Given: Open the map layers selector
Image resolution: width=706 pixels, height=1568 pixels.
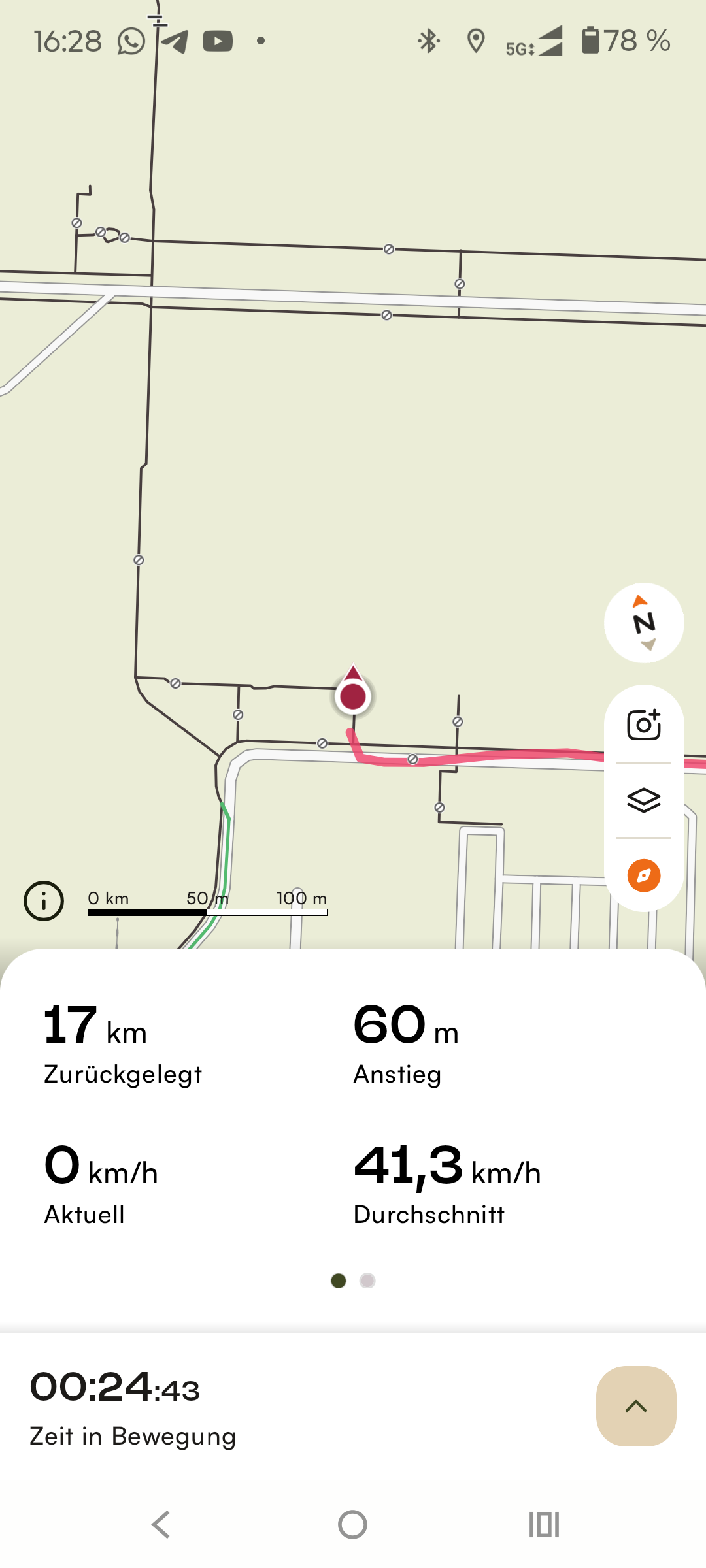Looking at the screenshot, I should pos(644,800).
